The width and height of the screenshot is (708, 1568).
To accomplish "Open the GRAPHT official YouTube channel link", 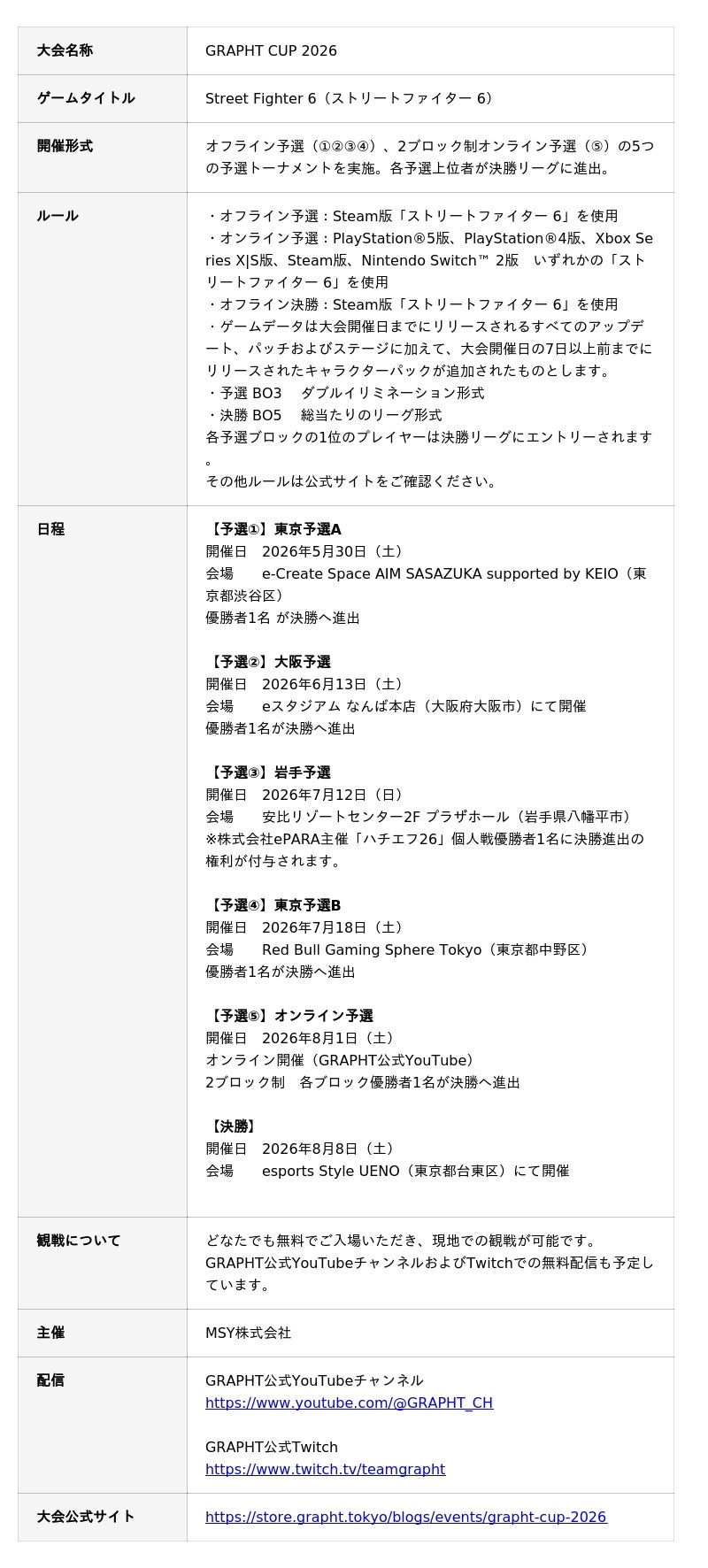I will click(349, 1403).
